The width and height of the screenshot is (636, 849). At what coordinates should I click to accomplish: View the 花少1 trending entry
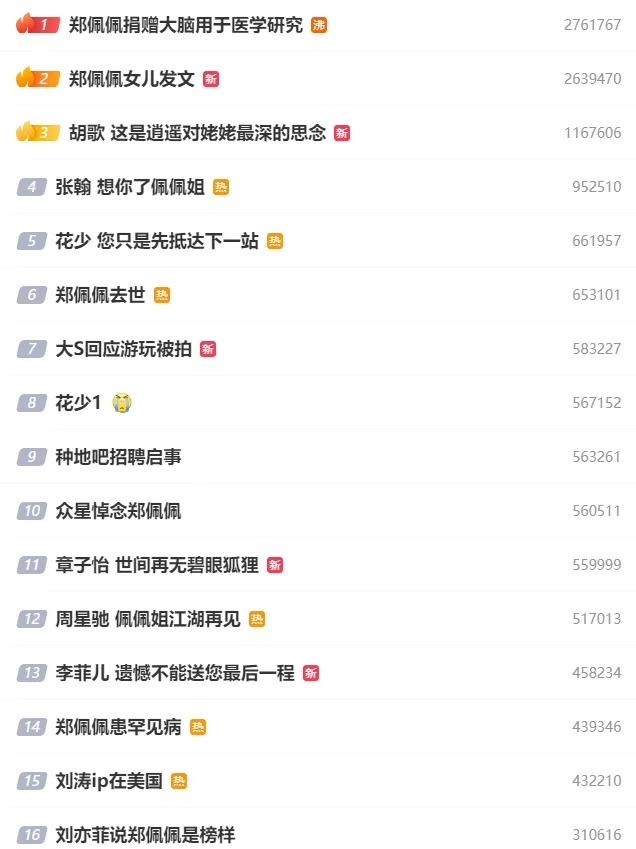(x=78, y=403)
